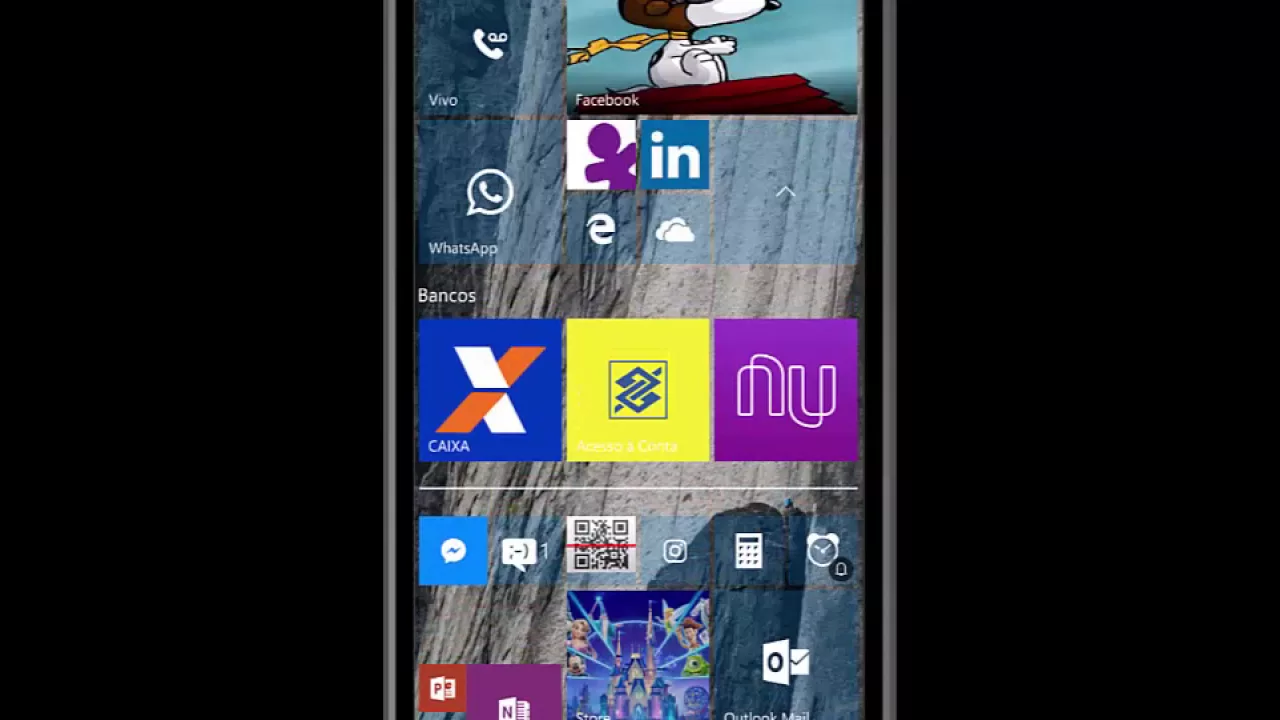Image resolution: width=1280 pixels, height=720 pixels.
Task: Launch the Microsoft Edge browser tile
Action: (x=601, y=229)
